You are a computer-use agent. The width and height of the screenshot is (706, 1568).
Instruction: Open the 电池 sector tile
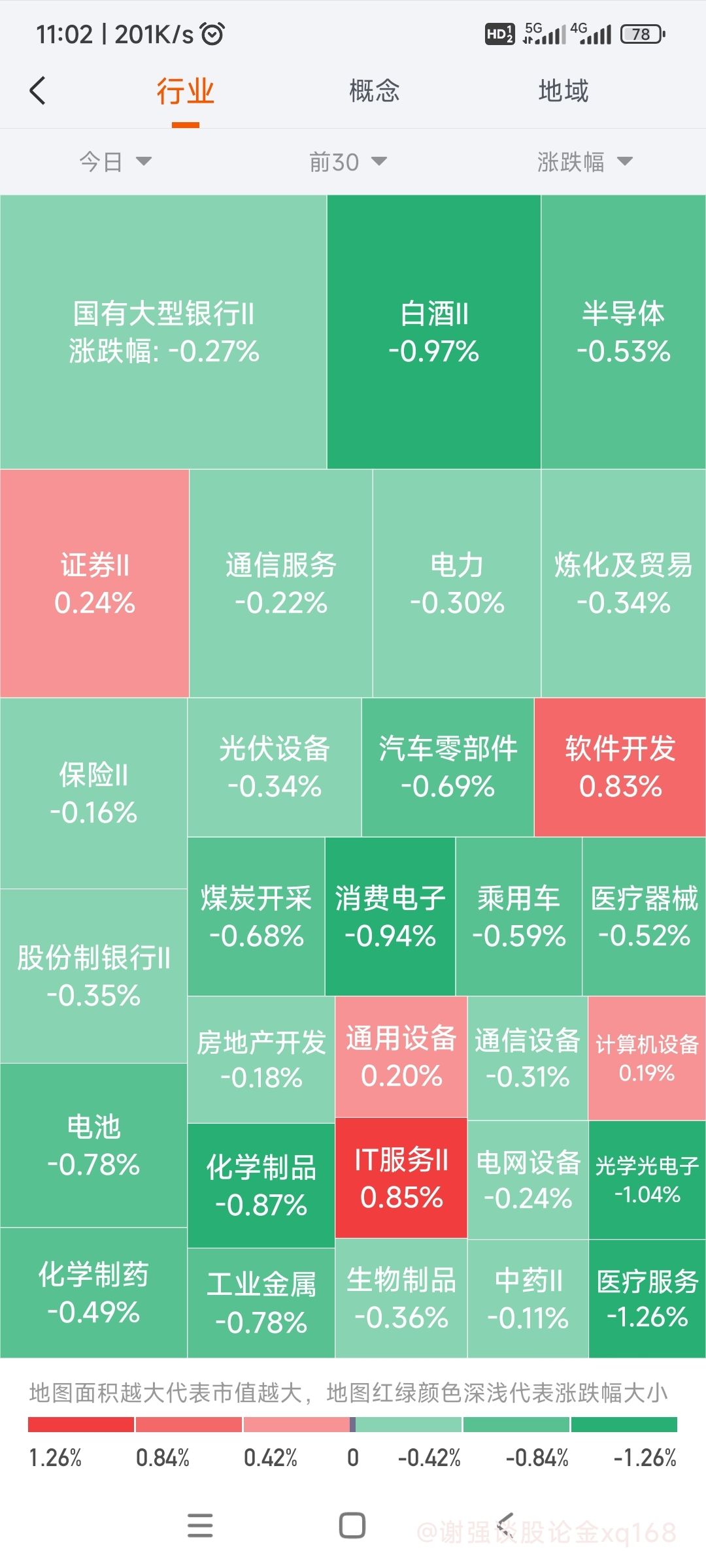pyautogui.click(x=93, y=1145)
